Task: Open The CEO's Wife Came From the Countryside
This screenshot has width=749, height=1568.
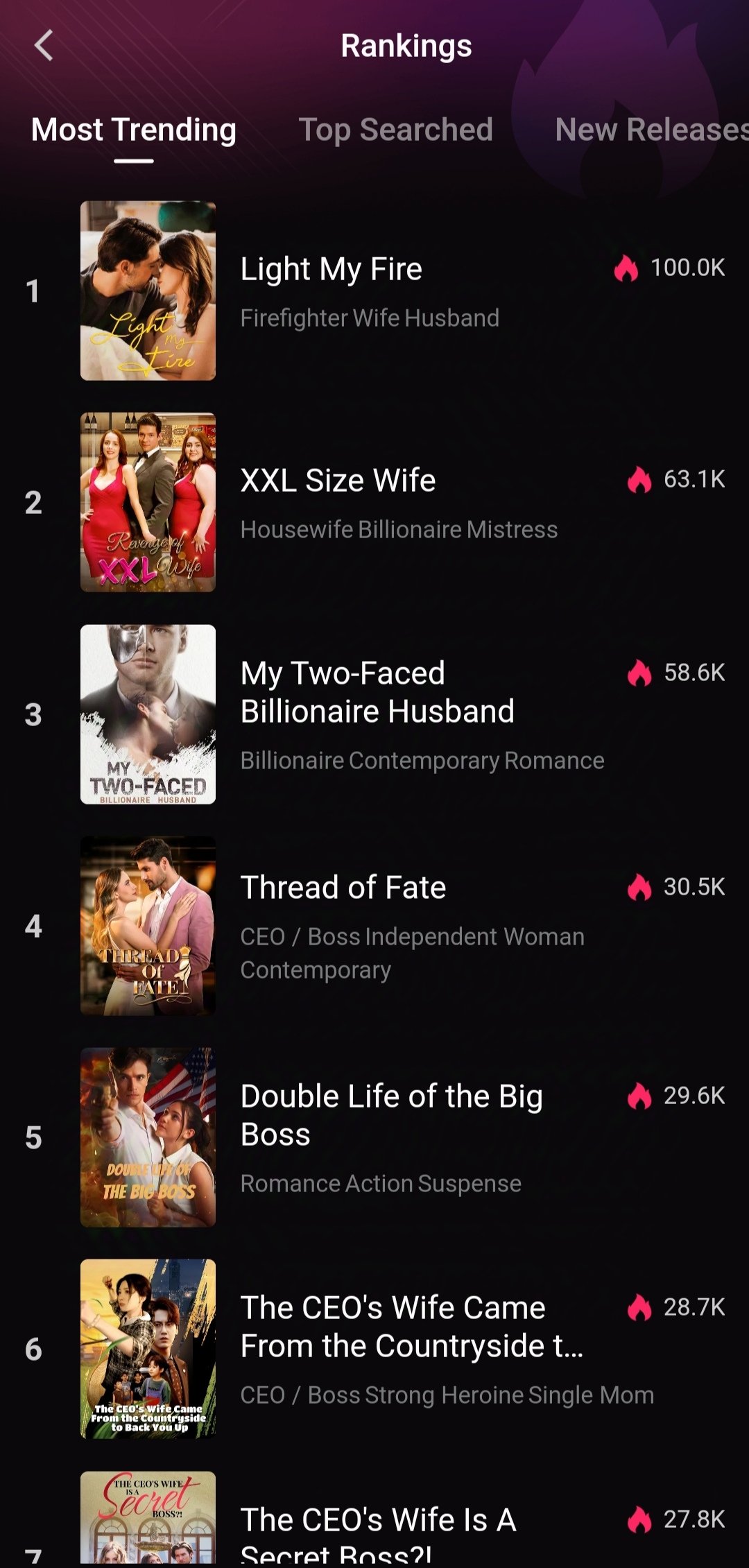Action: [411, 1327]
